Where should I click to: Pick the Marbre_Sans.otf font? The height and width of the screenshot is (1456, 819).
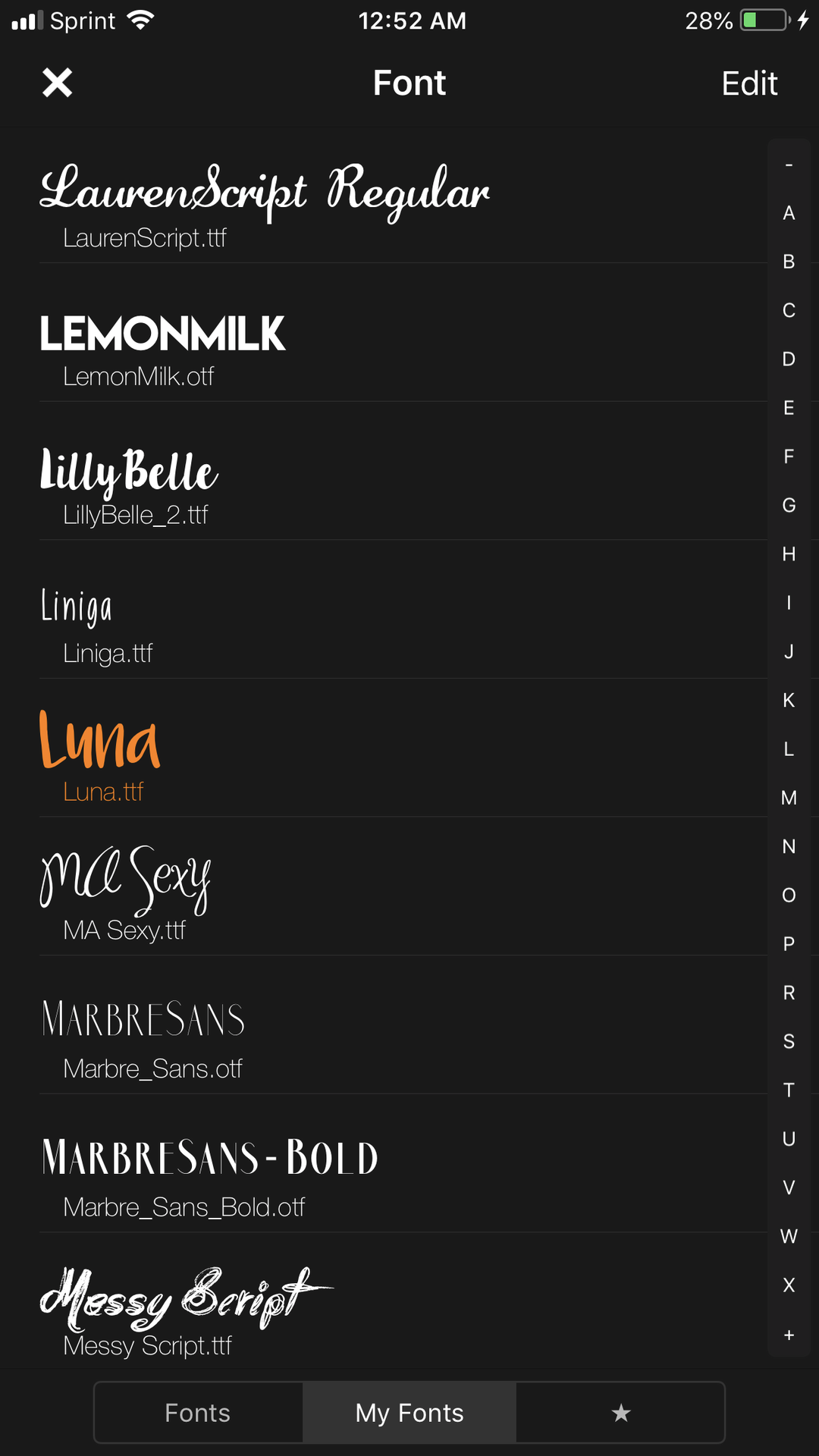[x=403, y=1025]
